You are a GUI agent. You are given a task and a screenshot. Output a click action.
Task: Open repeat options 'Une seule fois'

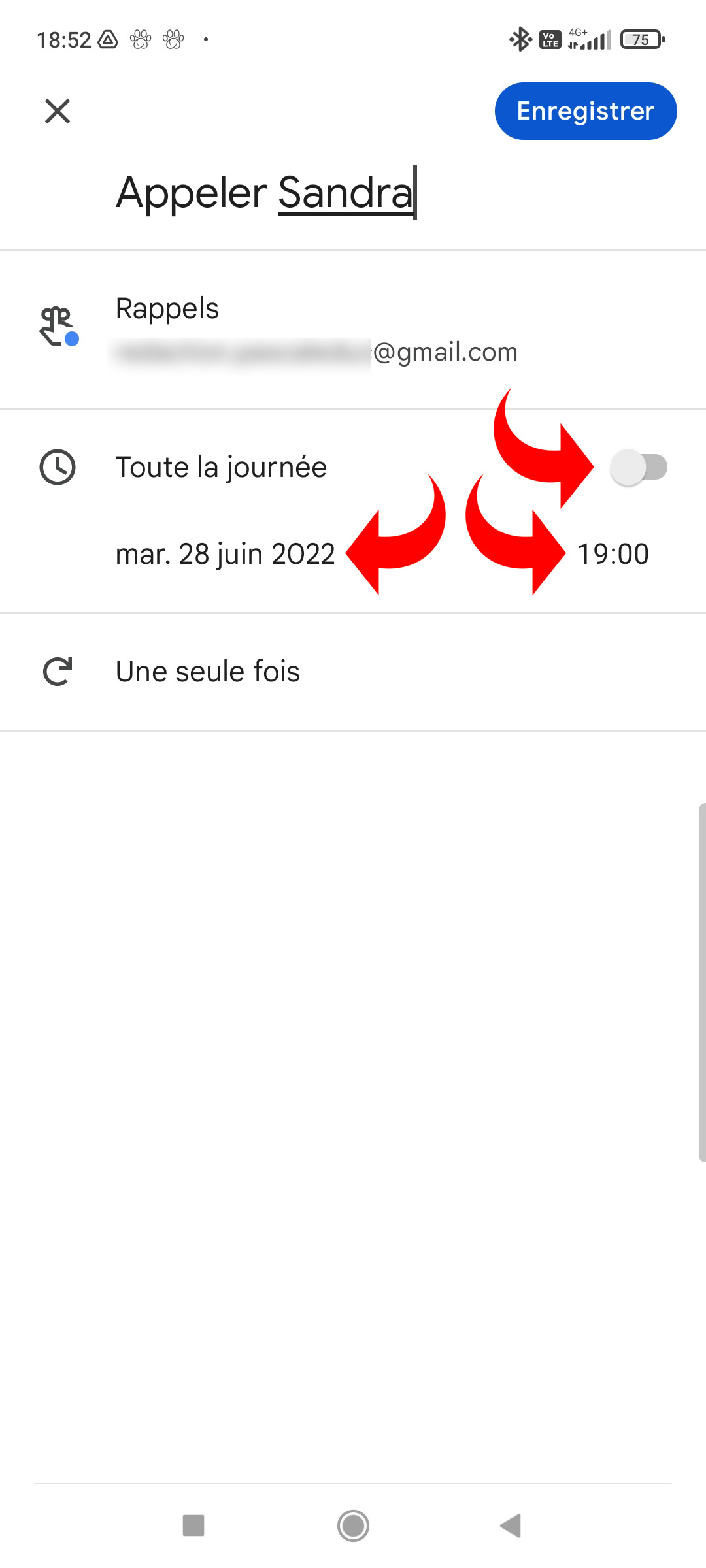tap(208, 672)
